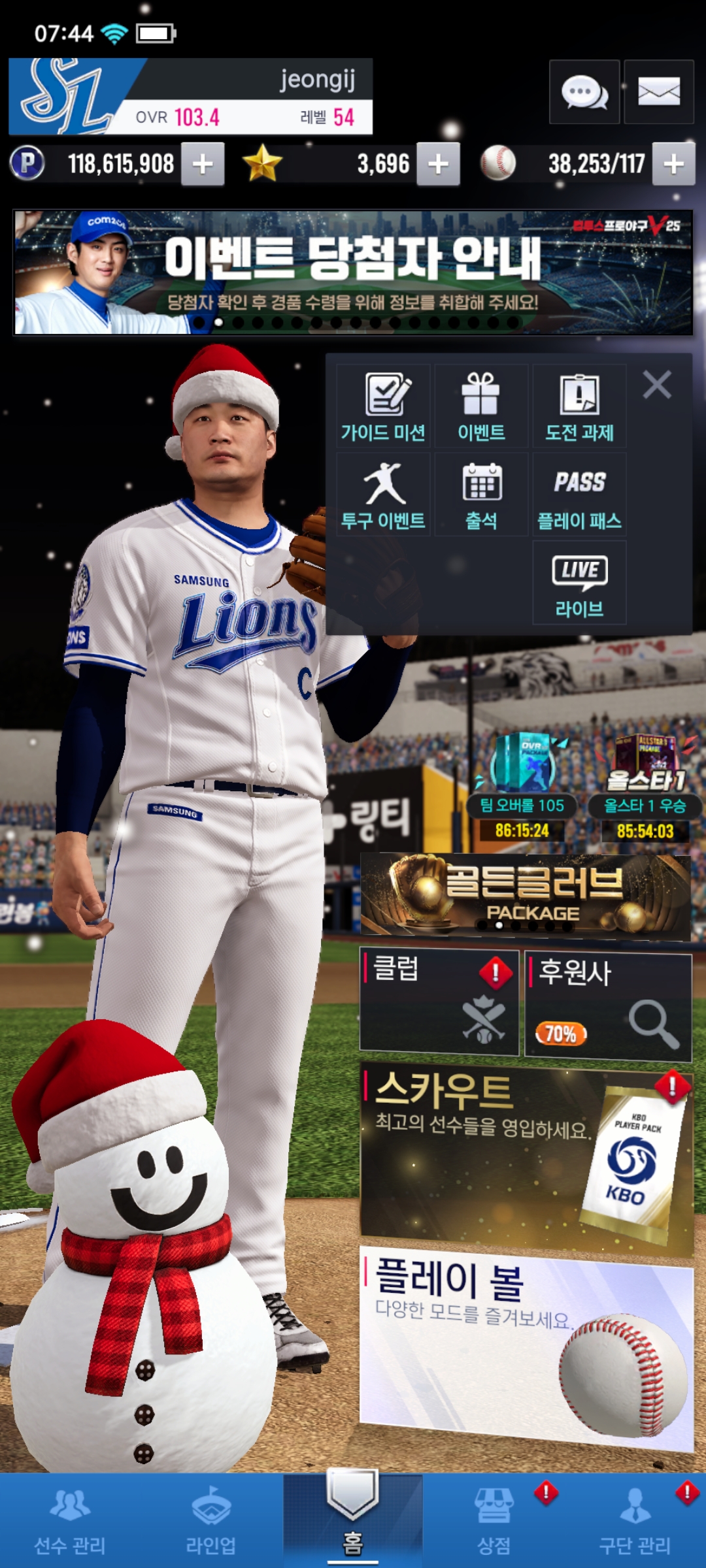The height and width of the screenshot is (1568, 706).
Task: Open the 클럽 card
Action: 439,1002
